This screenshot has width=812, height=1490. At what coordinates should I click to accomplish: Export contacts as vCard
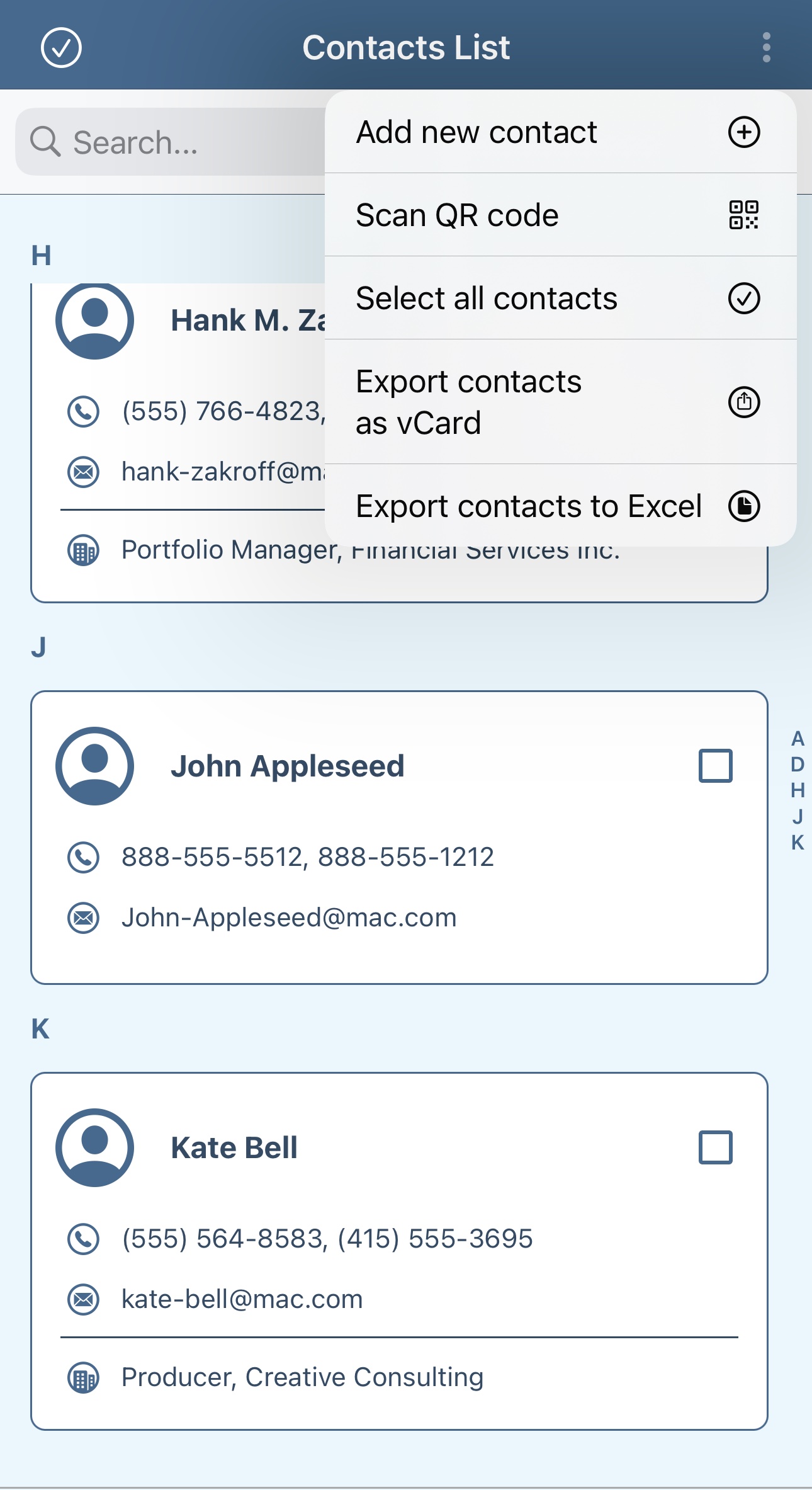pos(560,402)
